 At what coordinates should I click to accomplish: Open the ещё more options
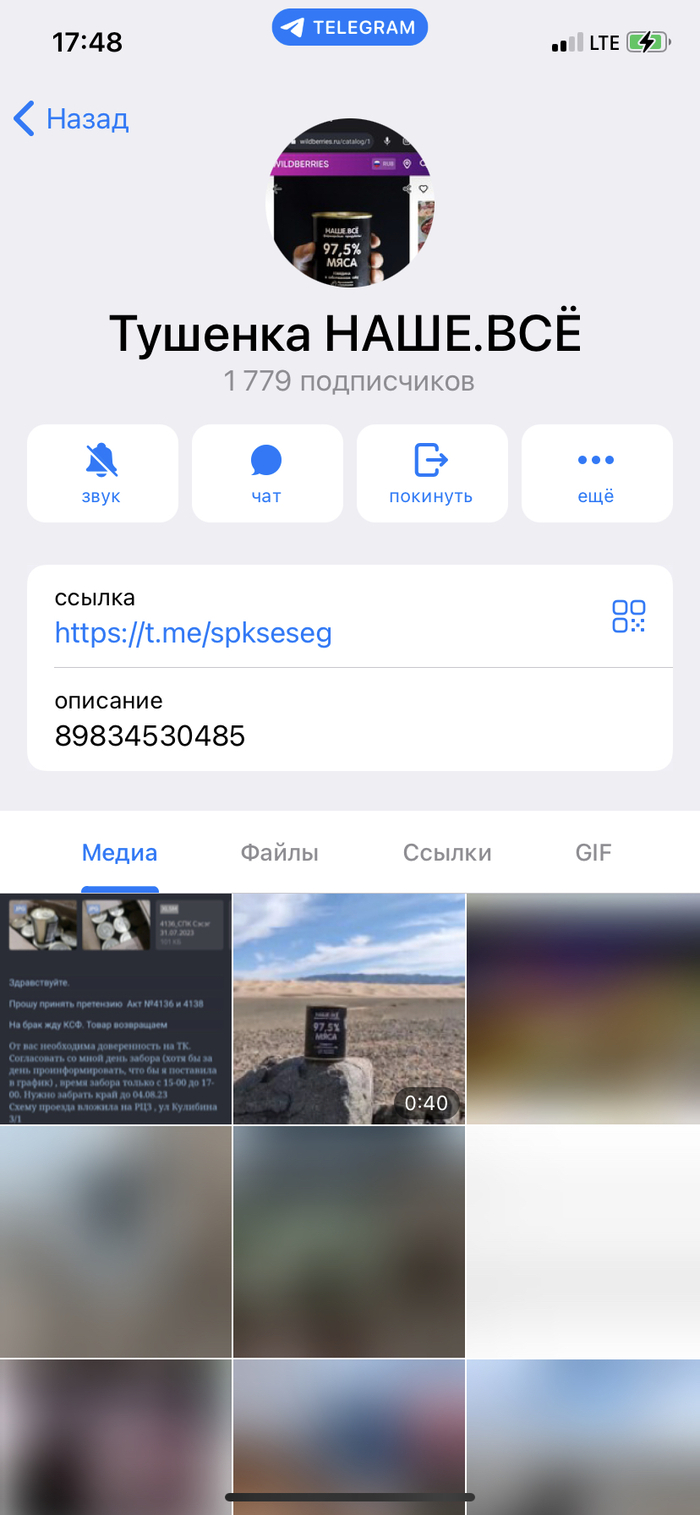click(596, 473)
